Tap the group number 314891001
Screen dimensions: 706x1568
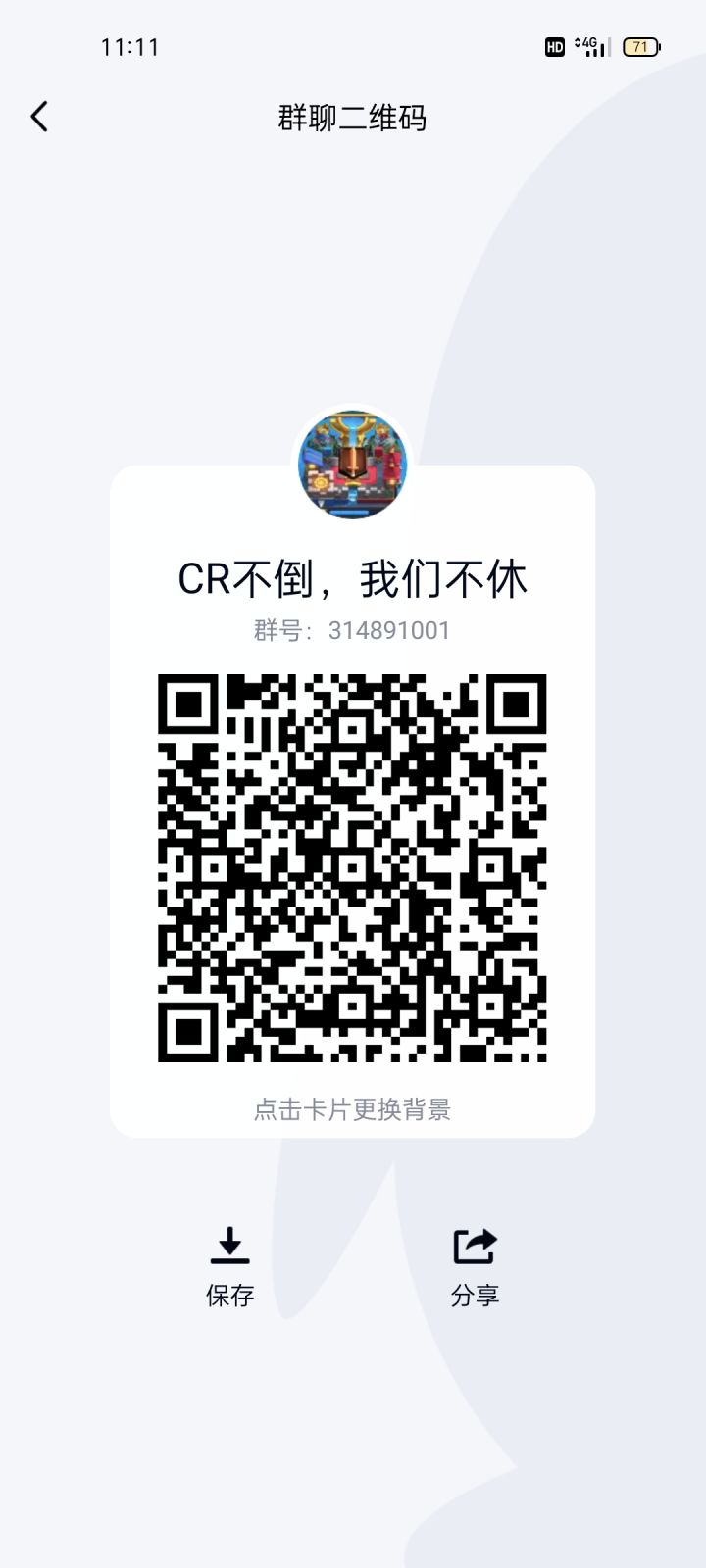click(389, 630)
